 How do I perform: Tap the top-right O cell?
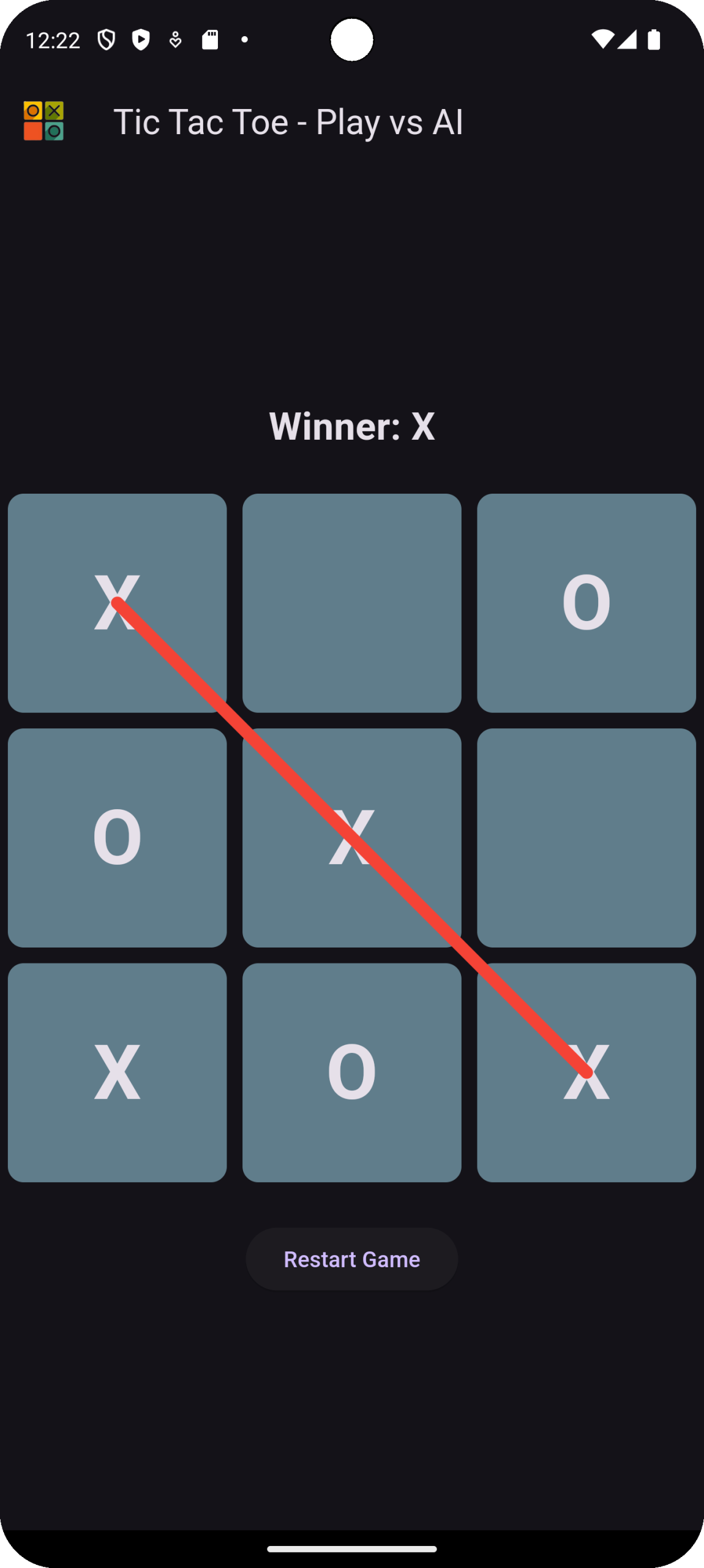pyautogui.click(x=586, y=603)
